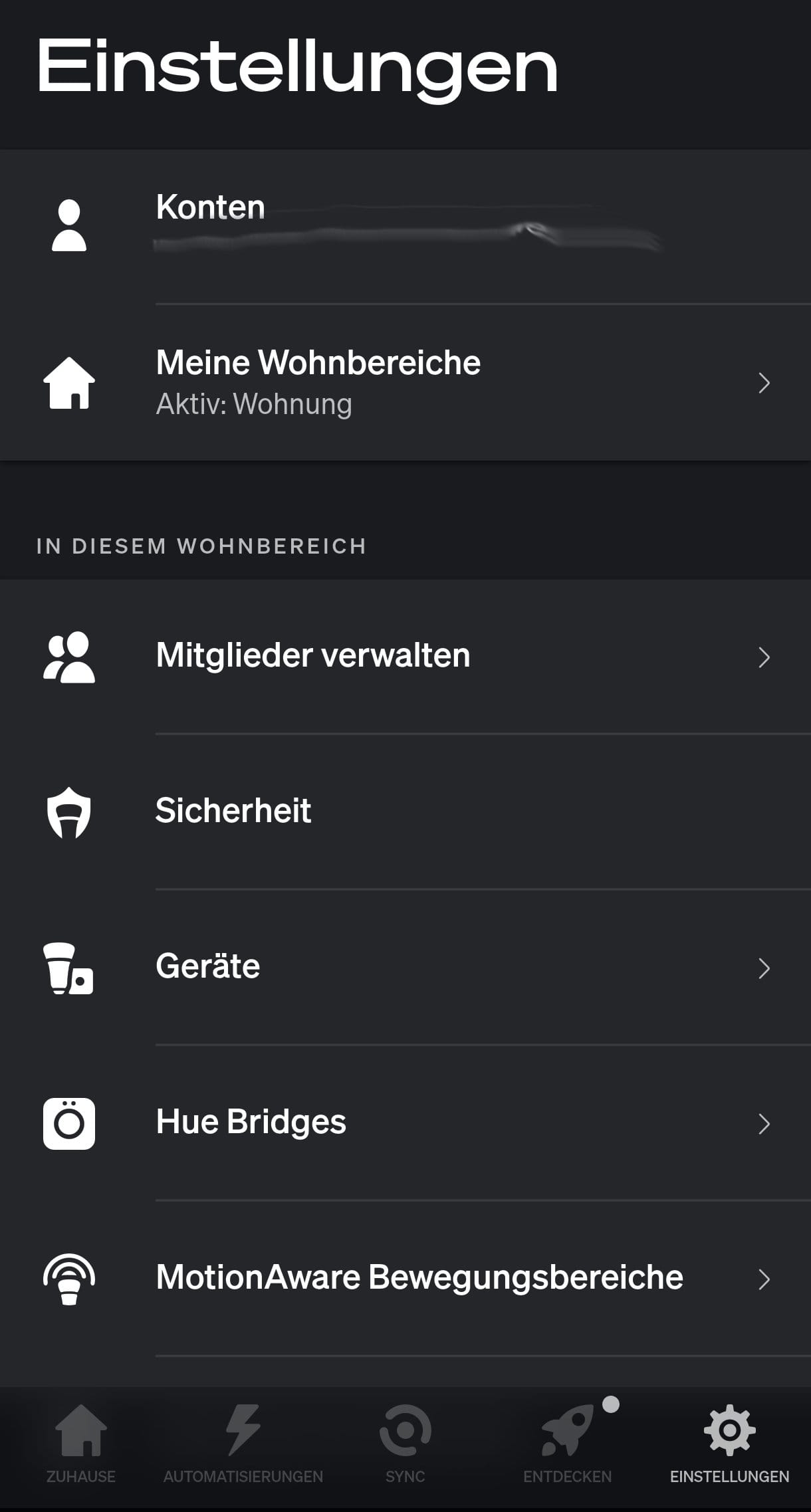Open Hue Bridges settings
The height and width of the screenshot is (1512, 811).
tap(405, 1123)
